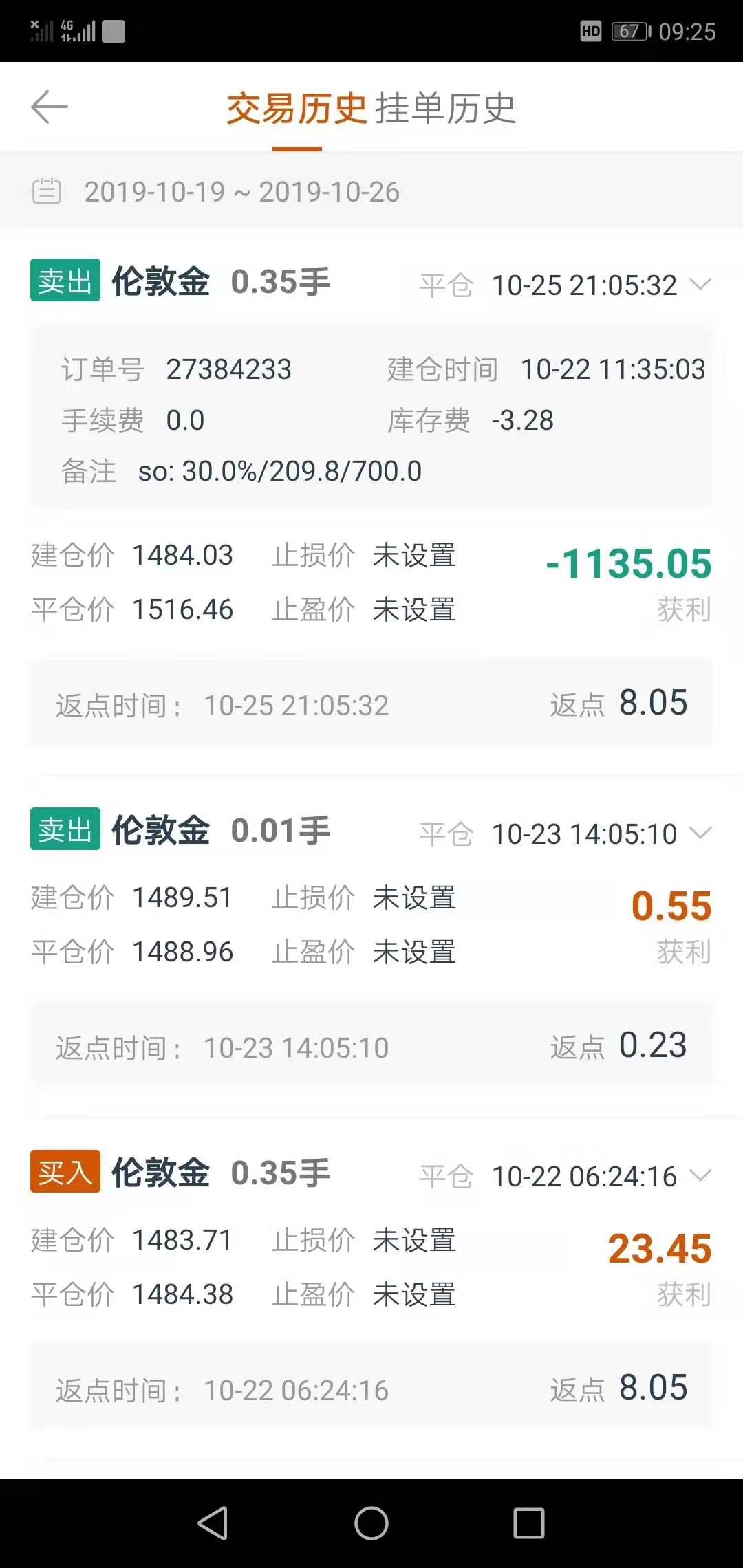
Task: Tap the Android home circle button
Action: pyautogui.click(x=371, y=1521)
